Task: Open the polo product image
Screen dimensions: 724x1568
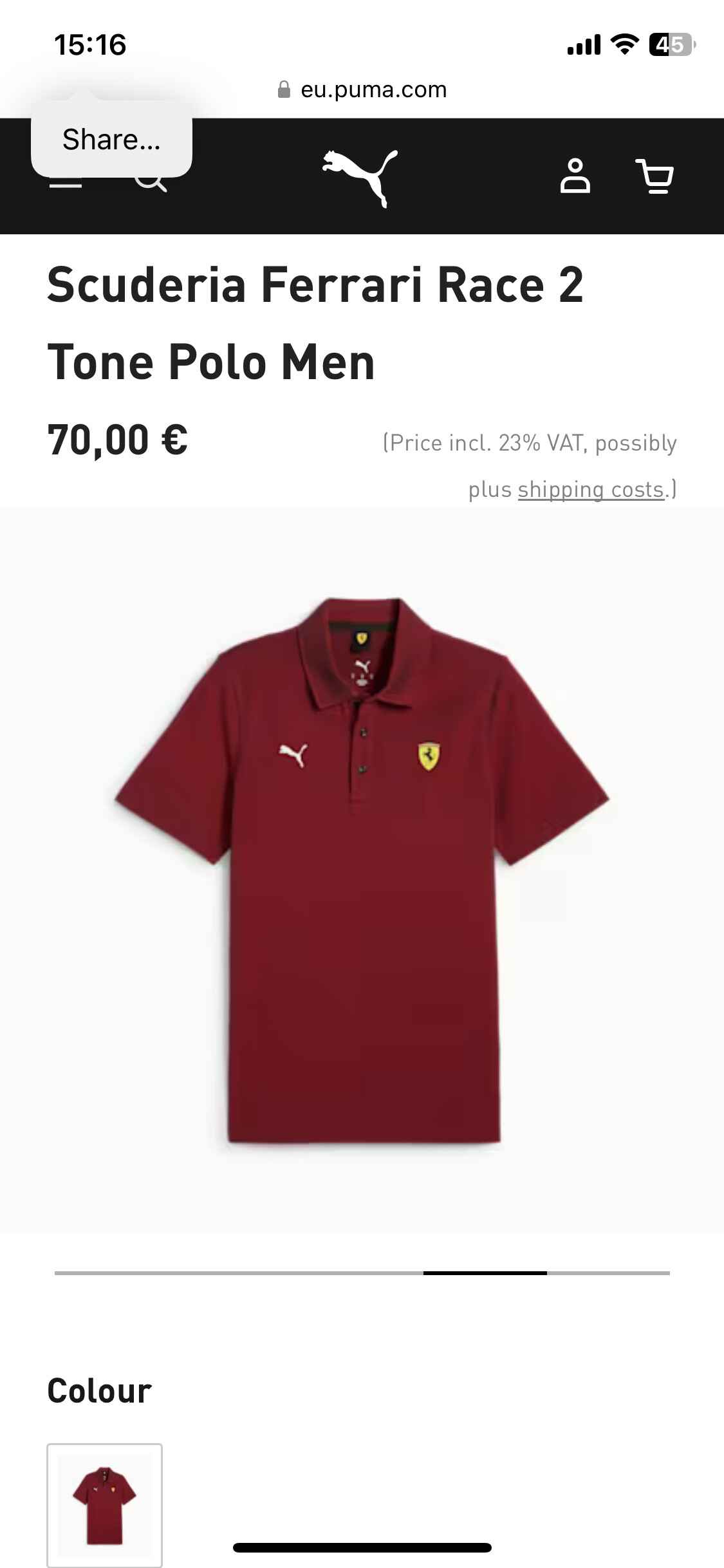Action: [x=362, y=871]
